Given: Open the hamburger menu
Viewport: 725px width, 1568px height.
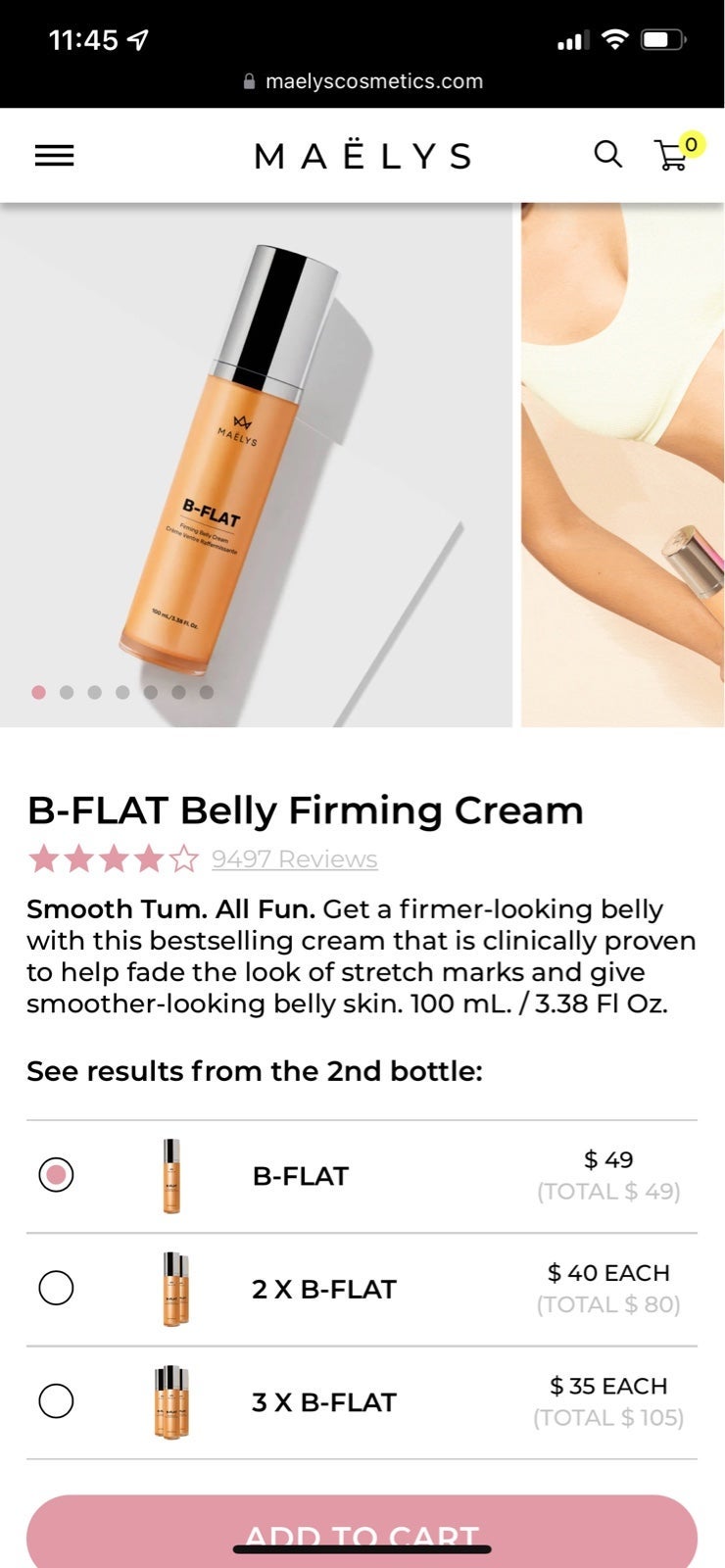Looking at the screenshot, I should click(x=54, y=155).
